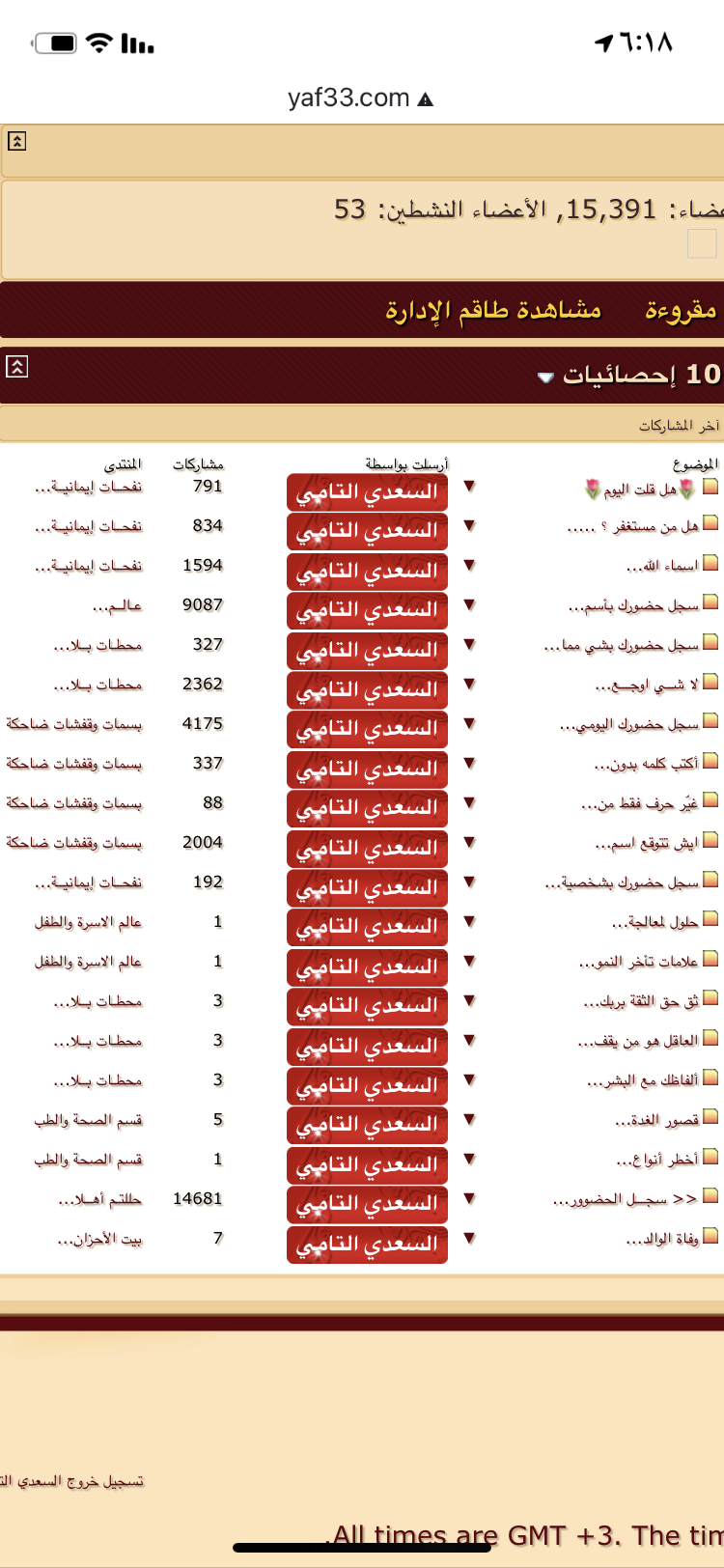Collapse the 10 إحصائيات section
This screenshot has width=724, height=1568.
[x=16, y=366]
